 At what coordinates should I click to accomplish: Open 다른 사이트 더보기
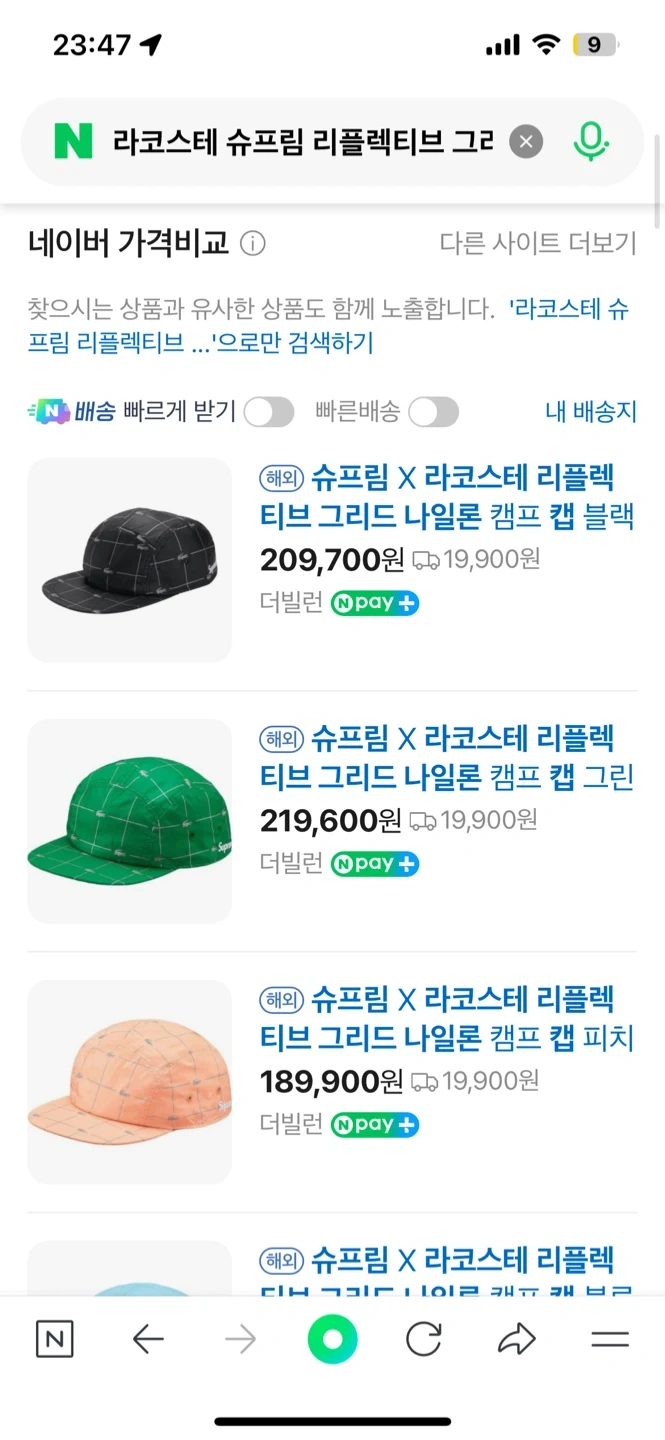tap(538, 243)
